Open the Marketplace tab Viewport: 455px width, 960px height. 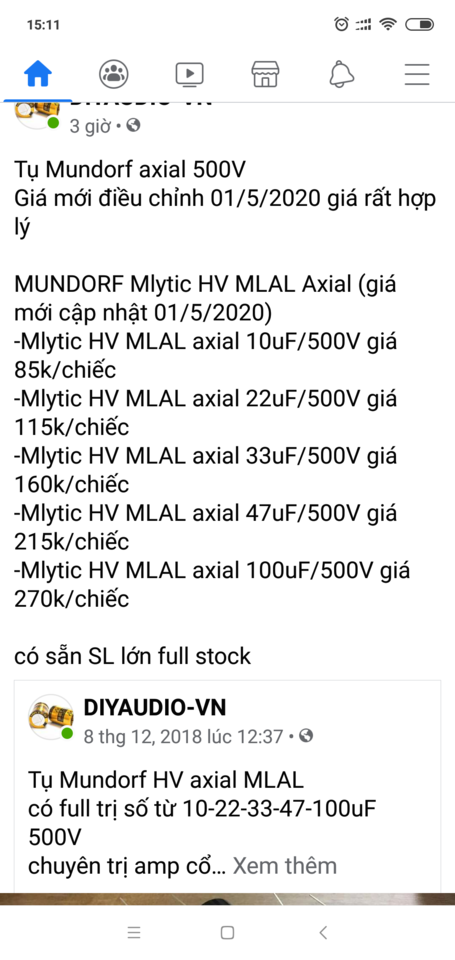265,74
